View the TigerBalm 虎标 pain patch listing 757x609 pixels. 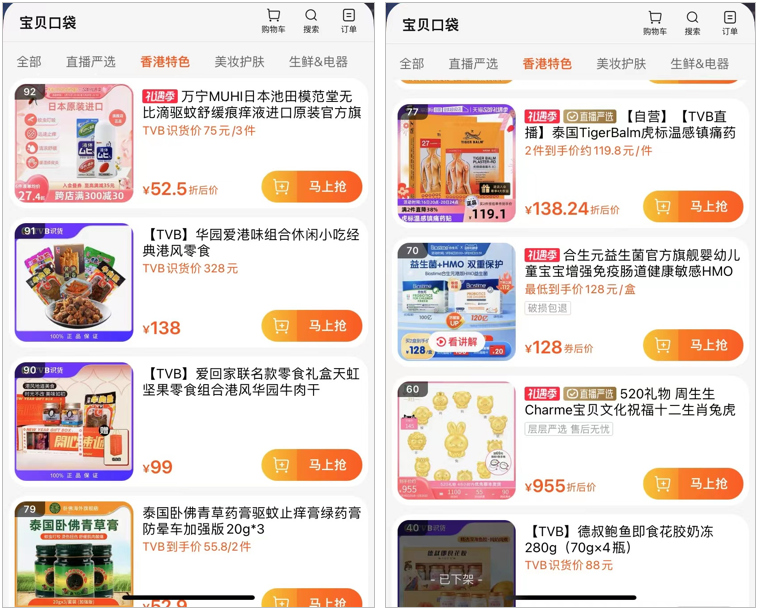[630, 124]
